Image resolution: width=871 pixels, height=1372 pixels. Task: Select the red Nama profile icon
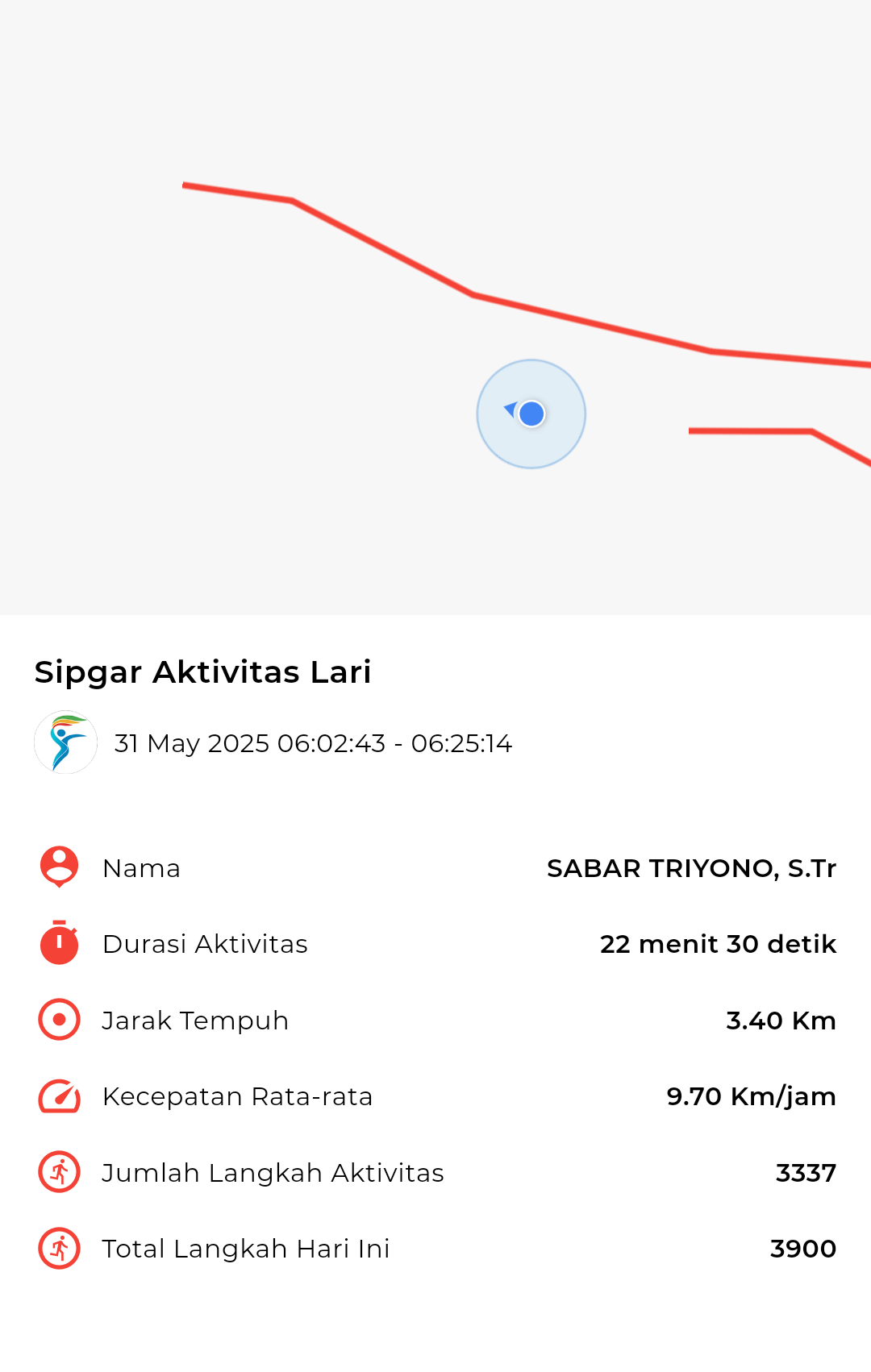(x=57, y=867)
